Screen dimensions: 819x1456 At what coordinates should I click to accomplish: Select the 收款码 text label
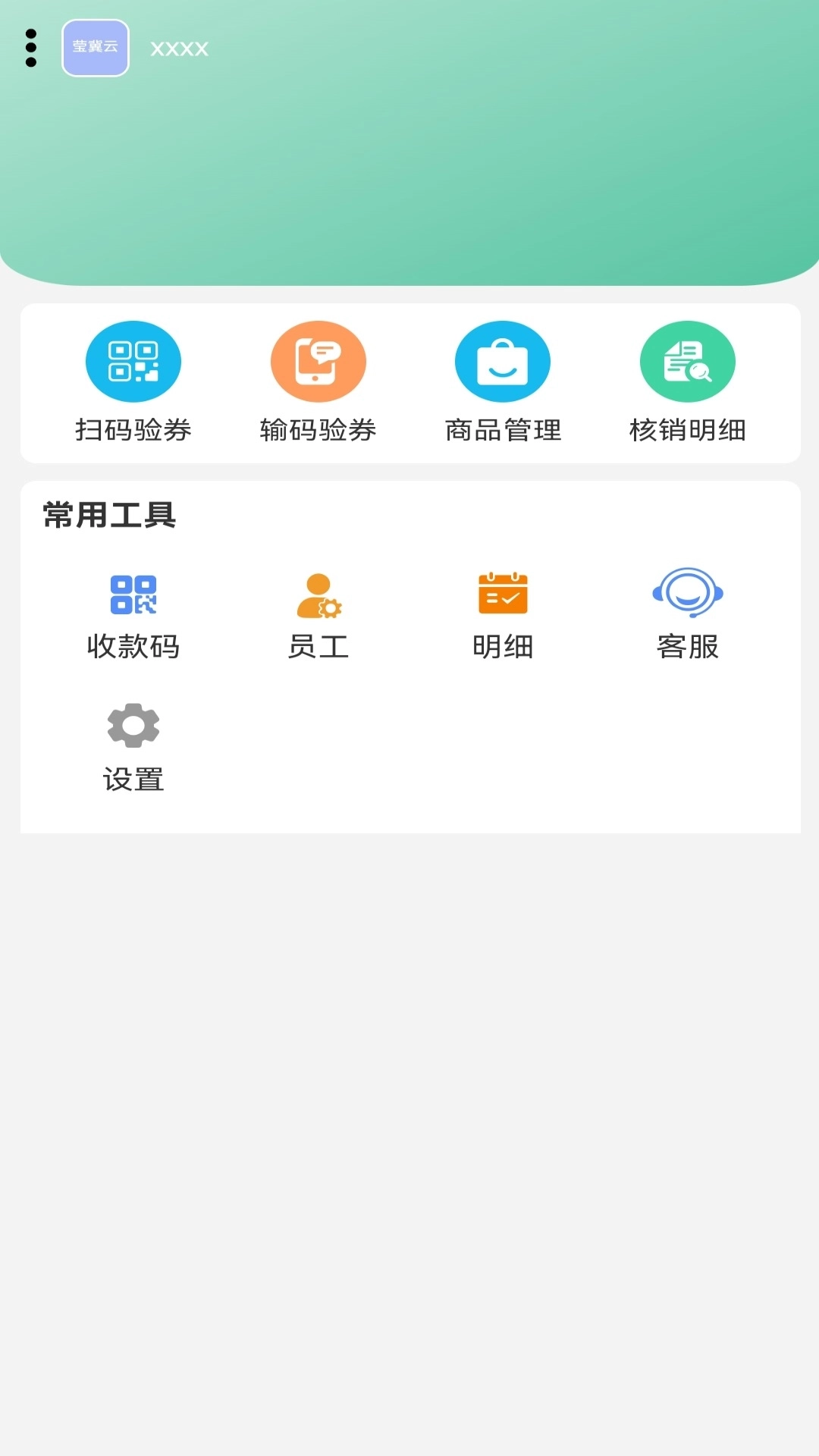(133, 647)
